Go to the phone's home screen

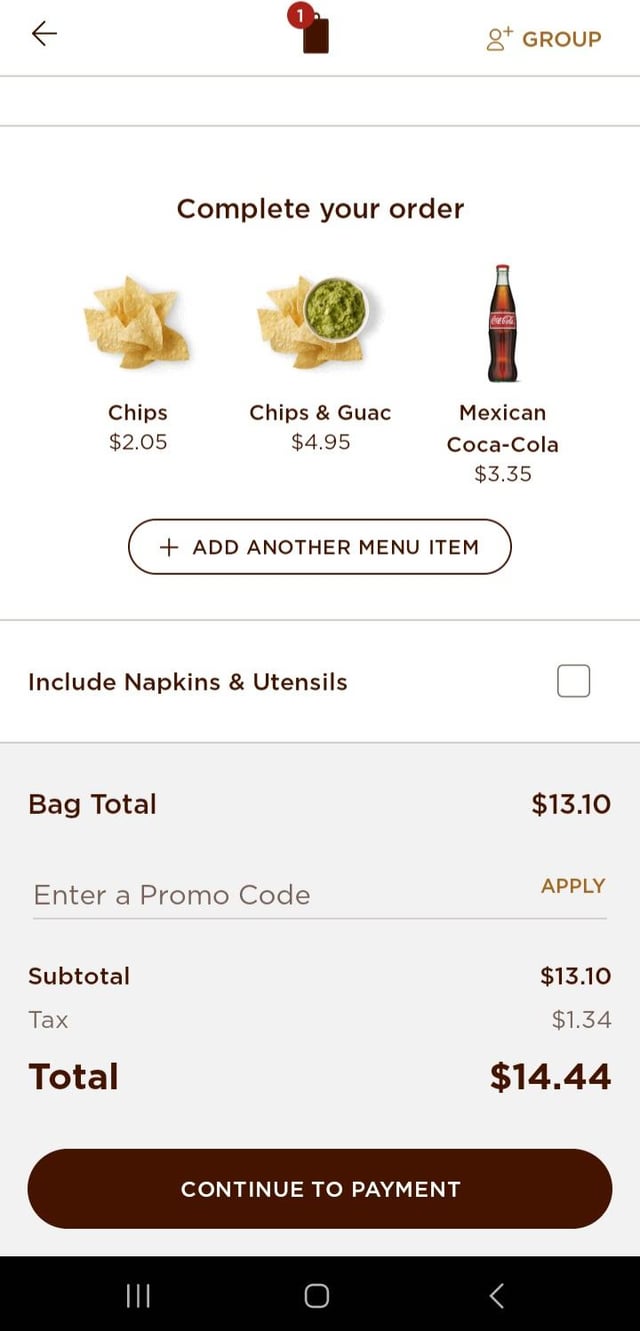pos(317,1296)
